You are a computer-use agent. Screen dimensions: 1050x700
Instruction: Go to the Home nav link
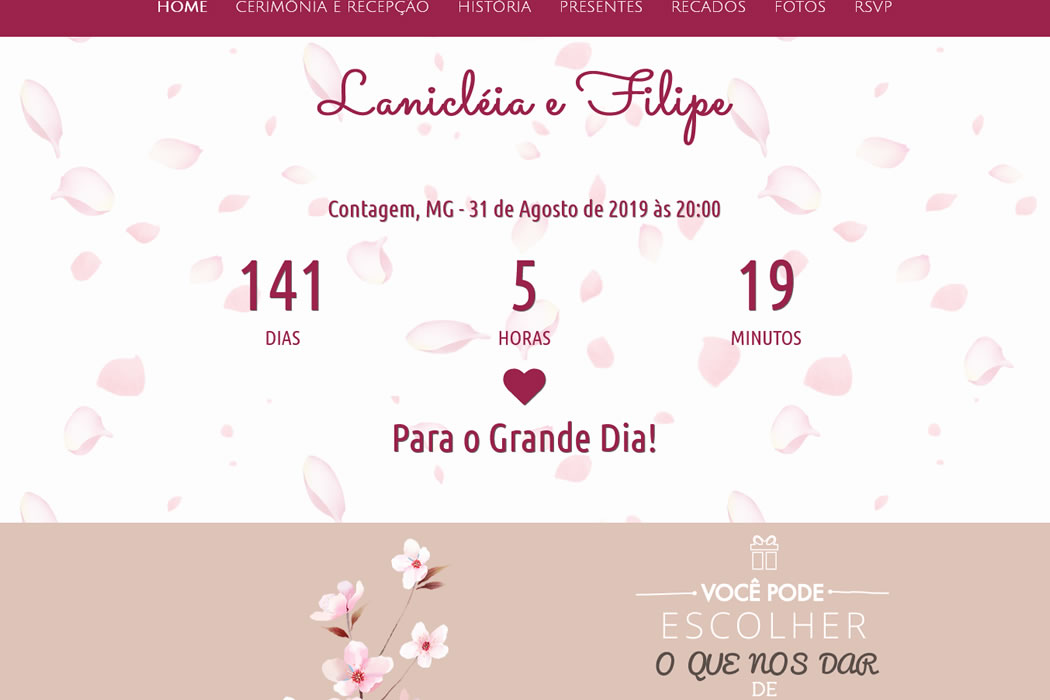point(182,8)
